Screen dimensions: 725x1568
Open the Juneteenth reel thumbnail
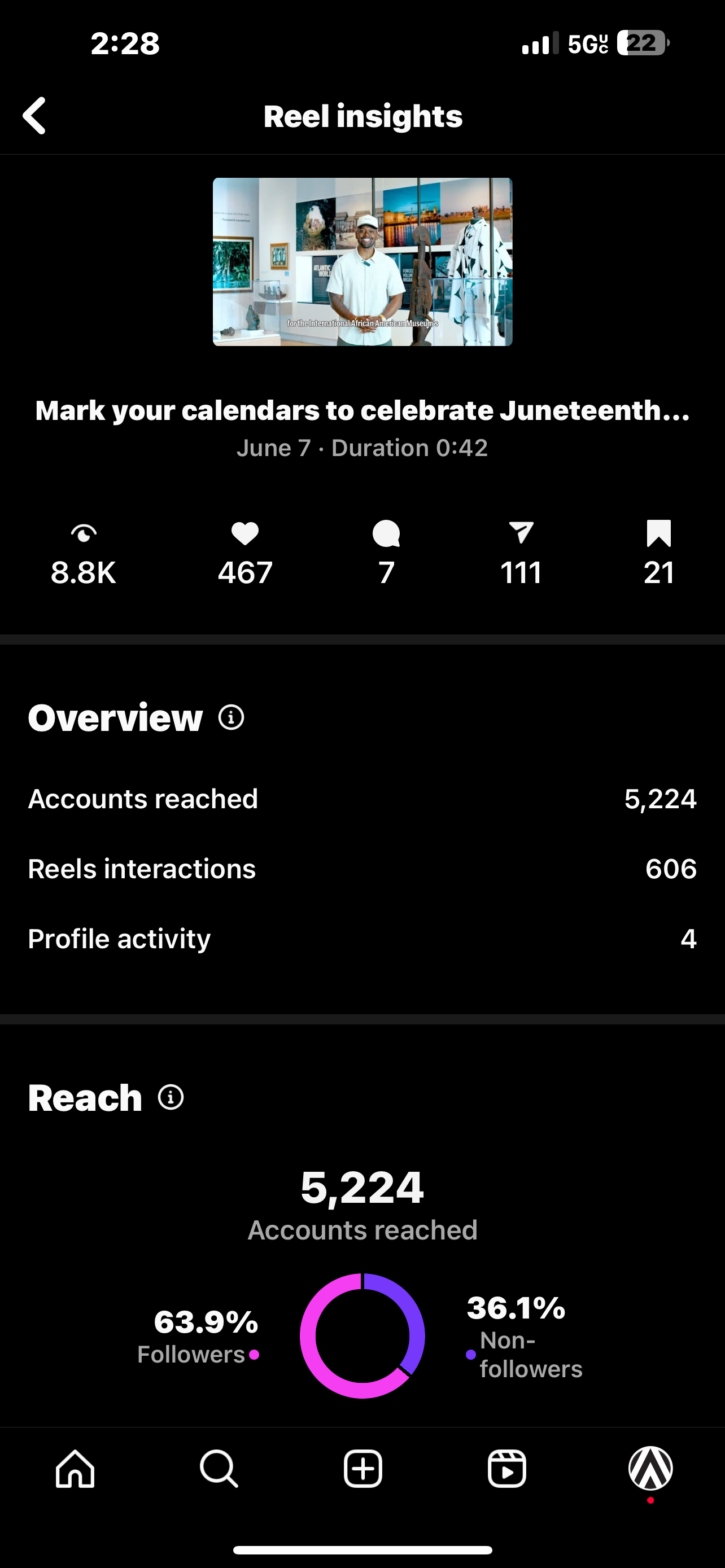(362, 262)
